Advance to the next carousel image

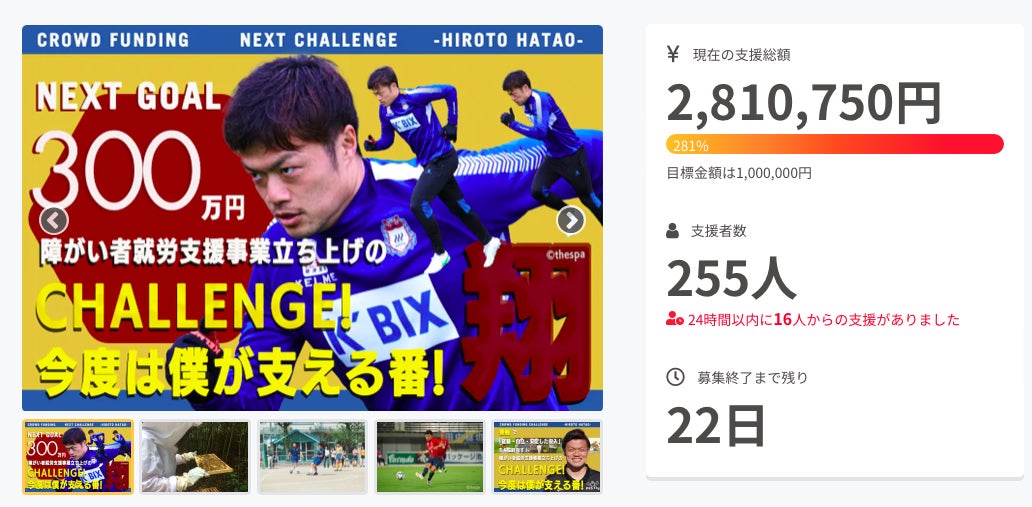[570, 220]
